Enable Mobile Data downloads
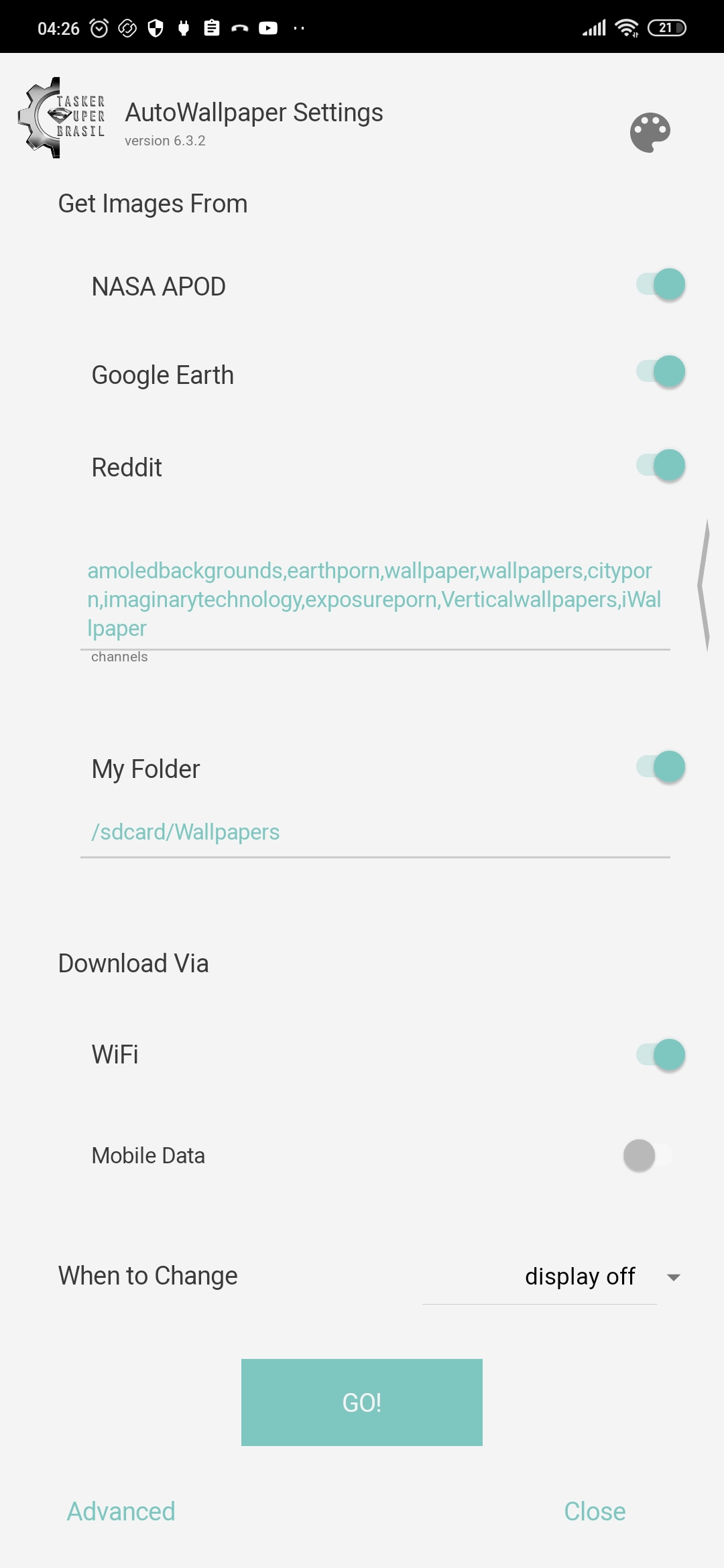Screen dimensions: 724x1568 pos(648,1156)
